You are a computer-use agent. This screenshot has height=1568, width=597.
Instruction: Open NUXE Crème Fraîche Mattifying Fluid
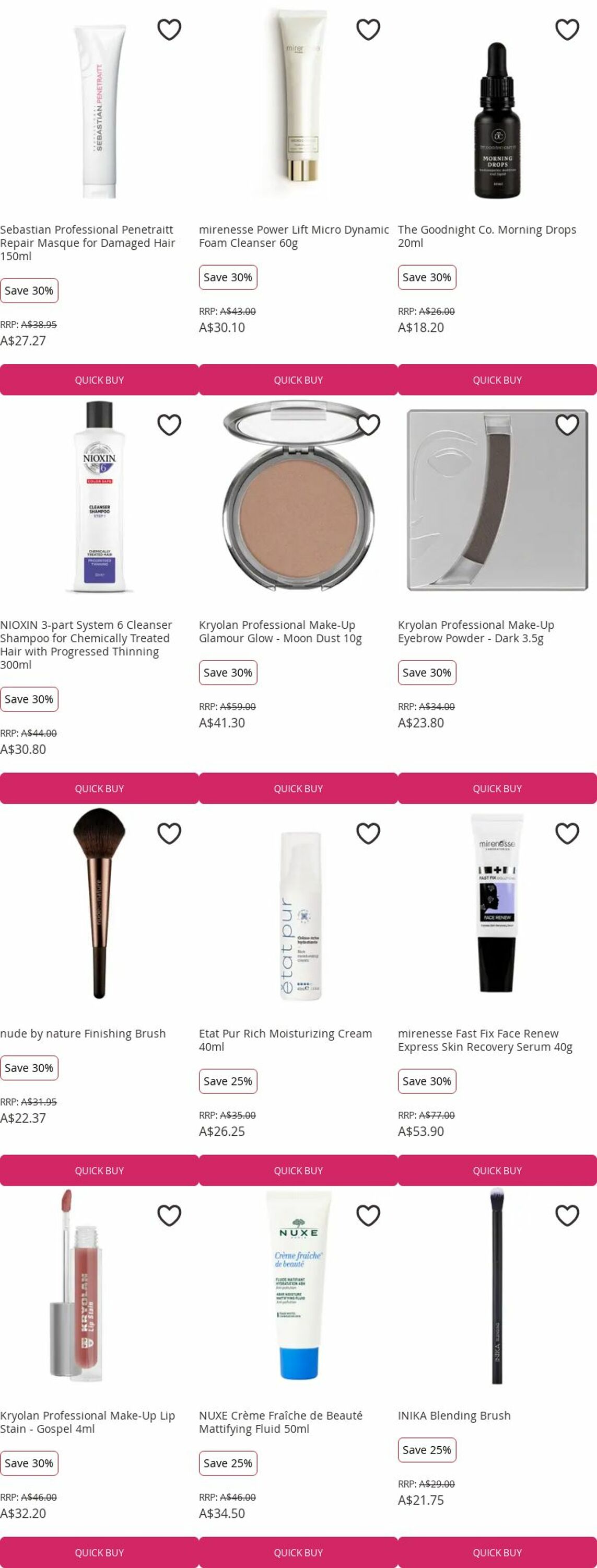tap(280, 1422)
